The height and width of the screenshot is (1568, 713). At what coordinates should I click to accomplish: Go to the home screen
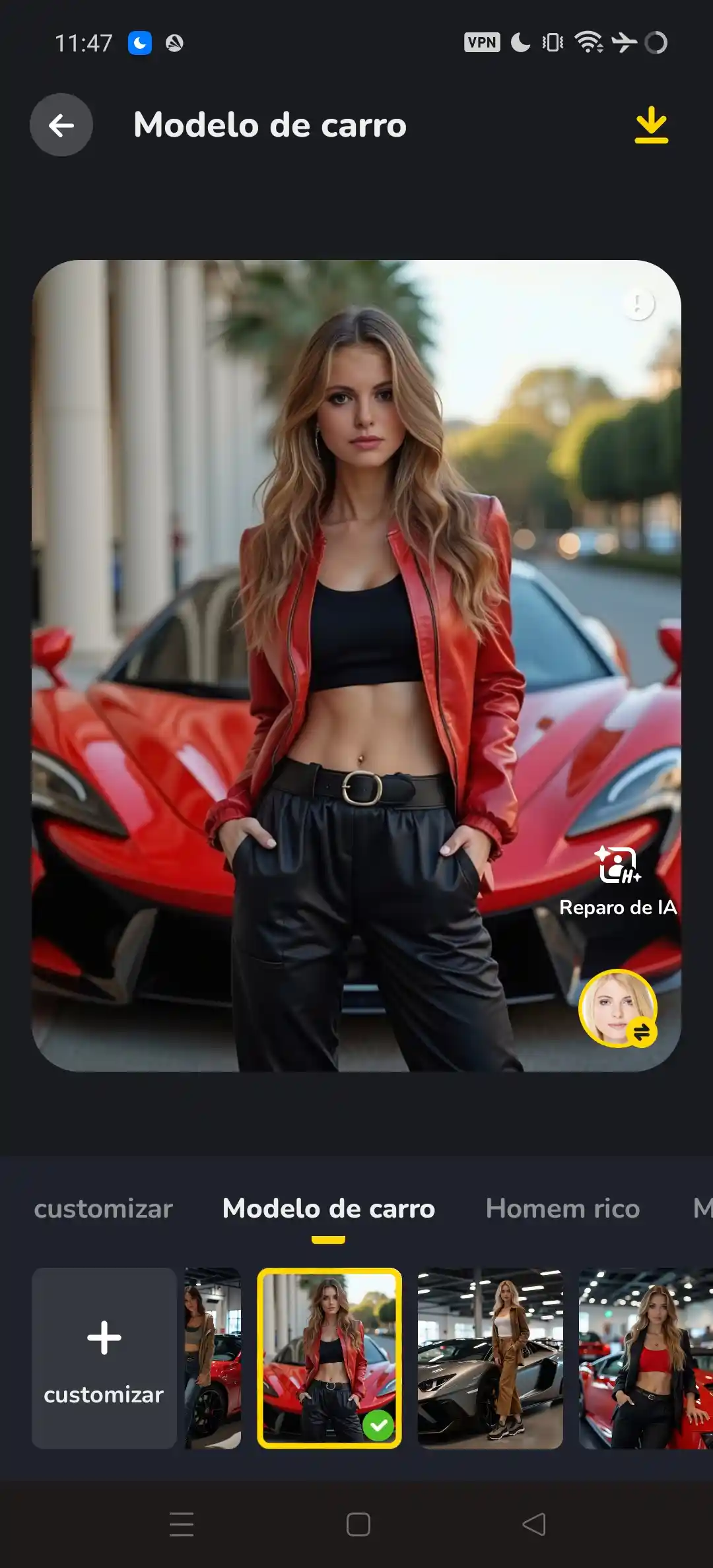pos(358,1524)
